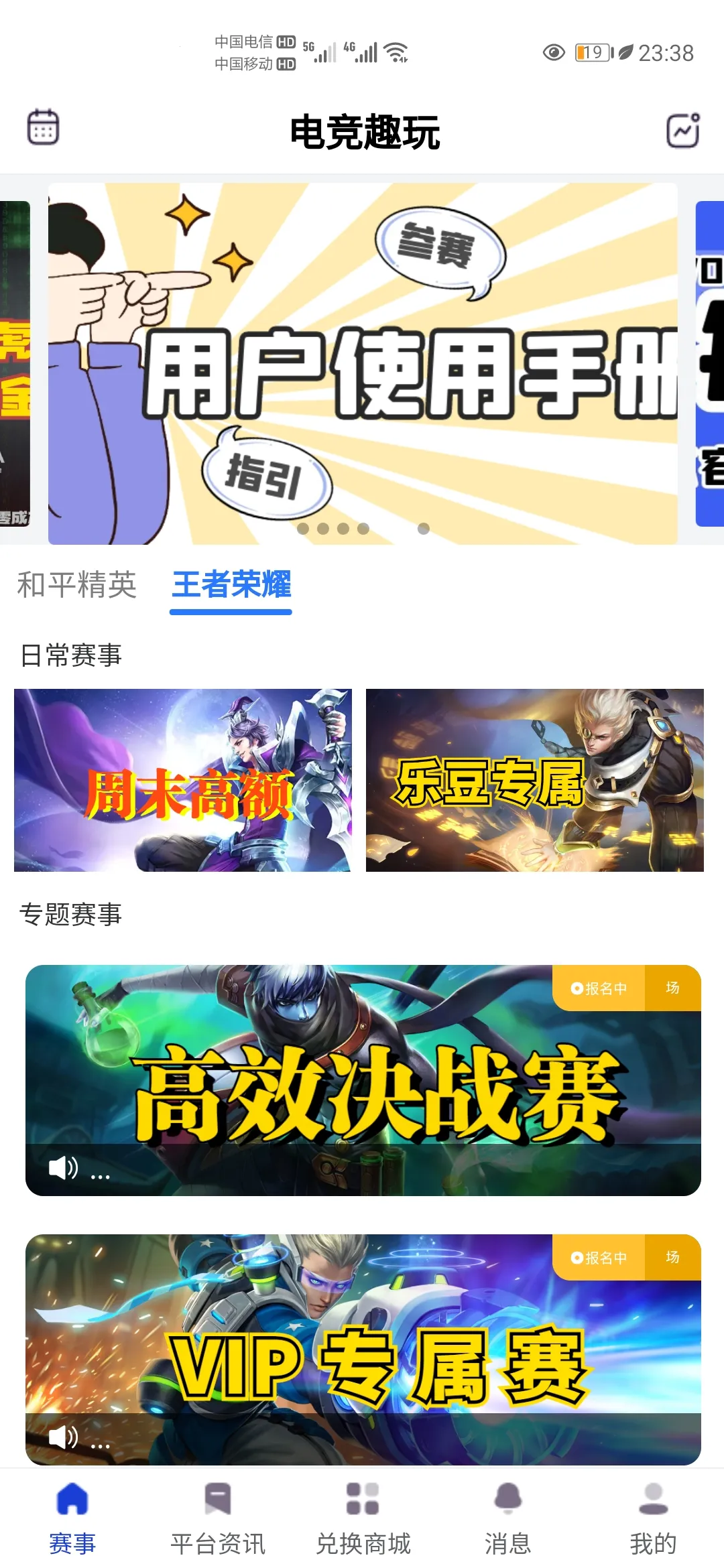Switch to the 和平精英 tab

(x=76, y=584)
